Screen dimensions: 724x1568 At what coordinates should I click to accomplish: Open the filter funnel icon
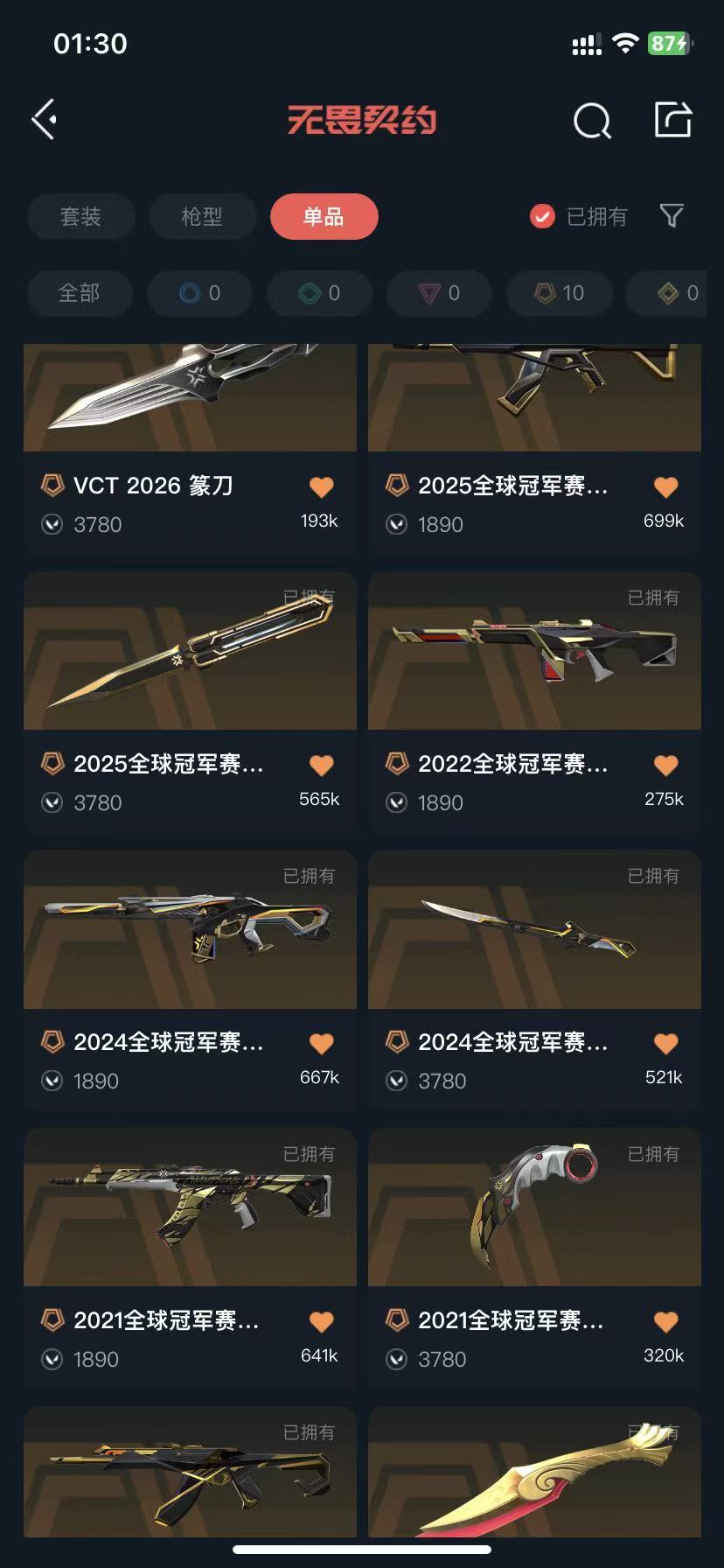671,216
